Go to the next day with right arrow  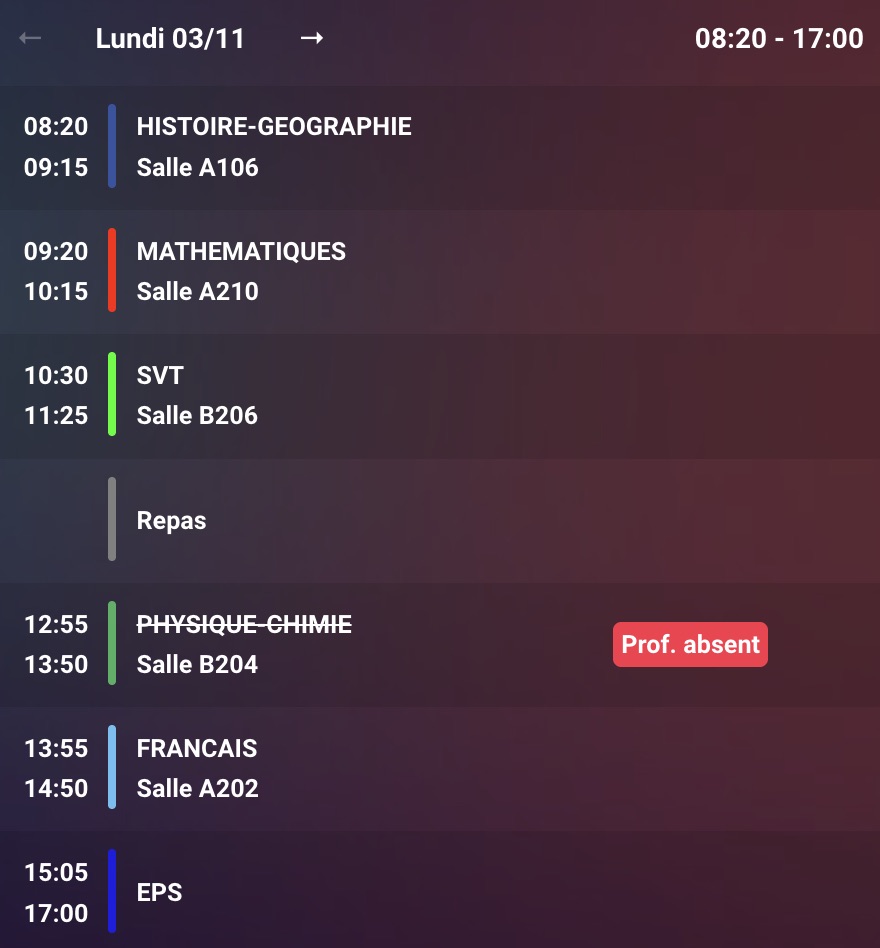click(x=312, y=38)
